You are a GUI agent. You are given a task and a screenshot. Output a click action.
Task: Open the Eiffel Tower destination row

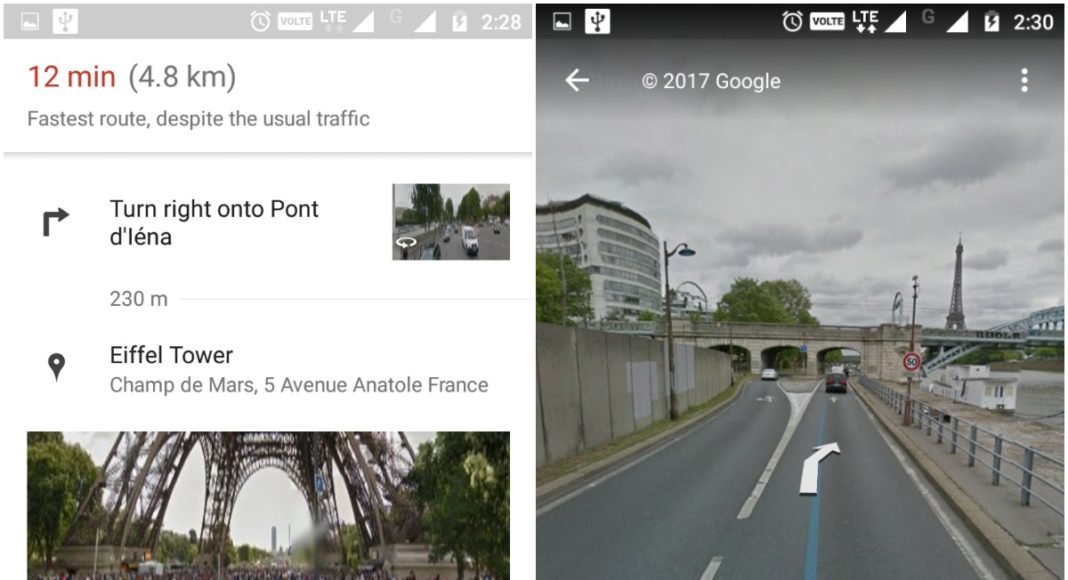[298, 368]
